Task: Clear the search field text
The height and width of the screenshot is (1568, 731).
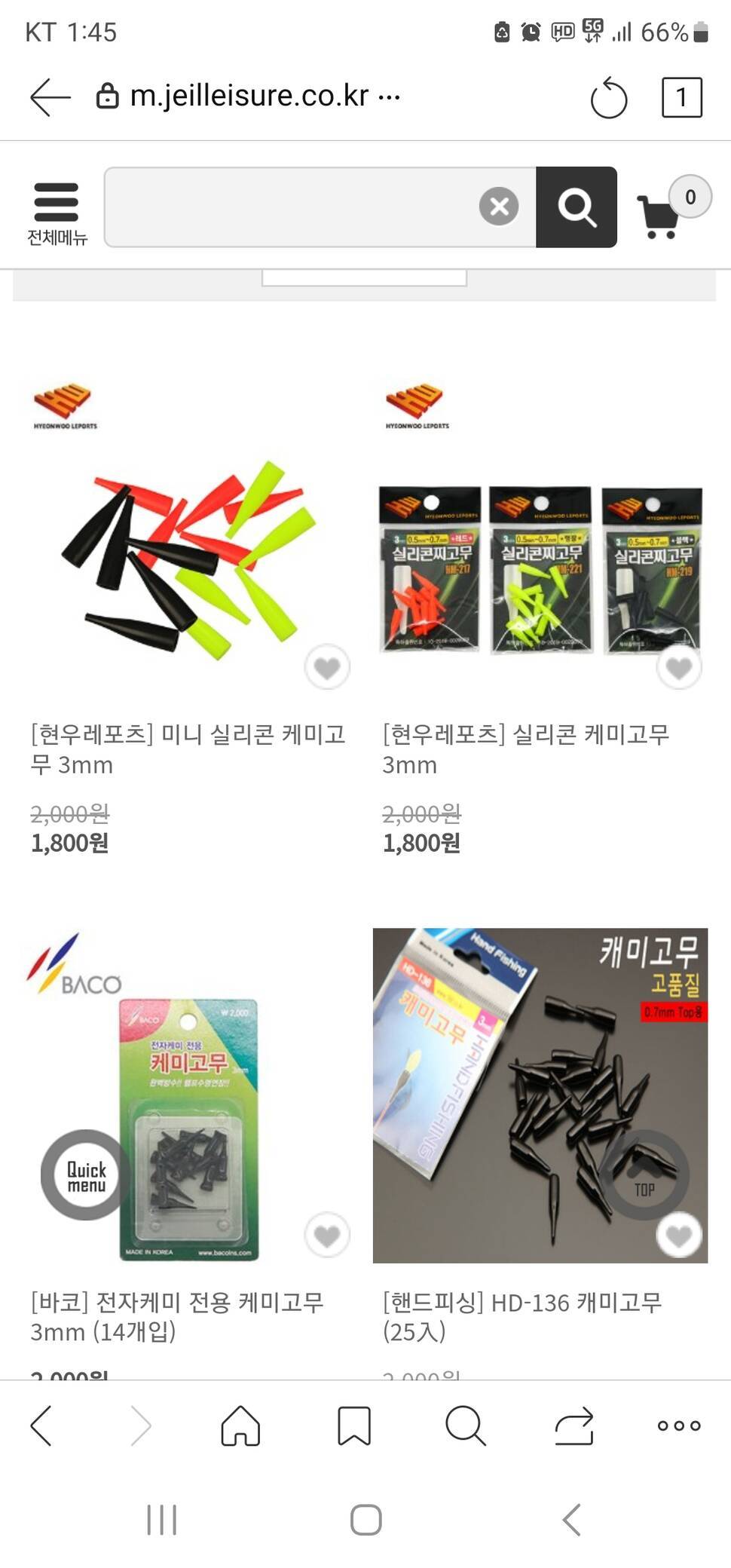Action: (x=499, y=207)
